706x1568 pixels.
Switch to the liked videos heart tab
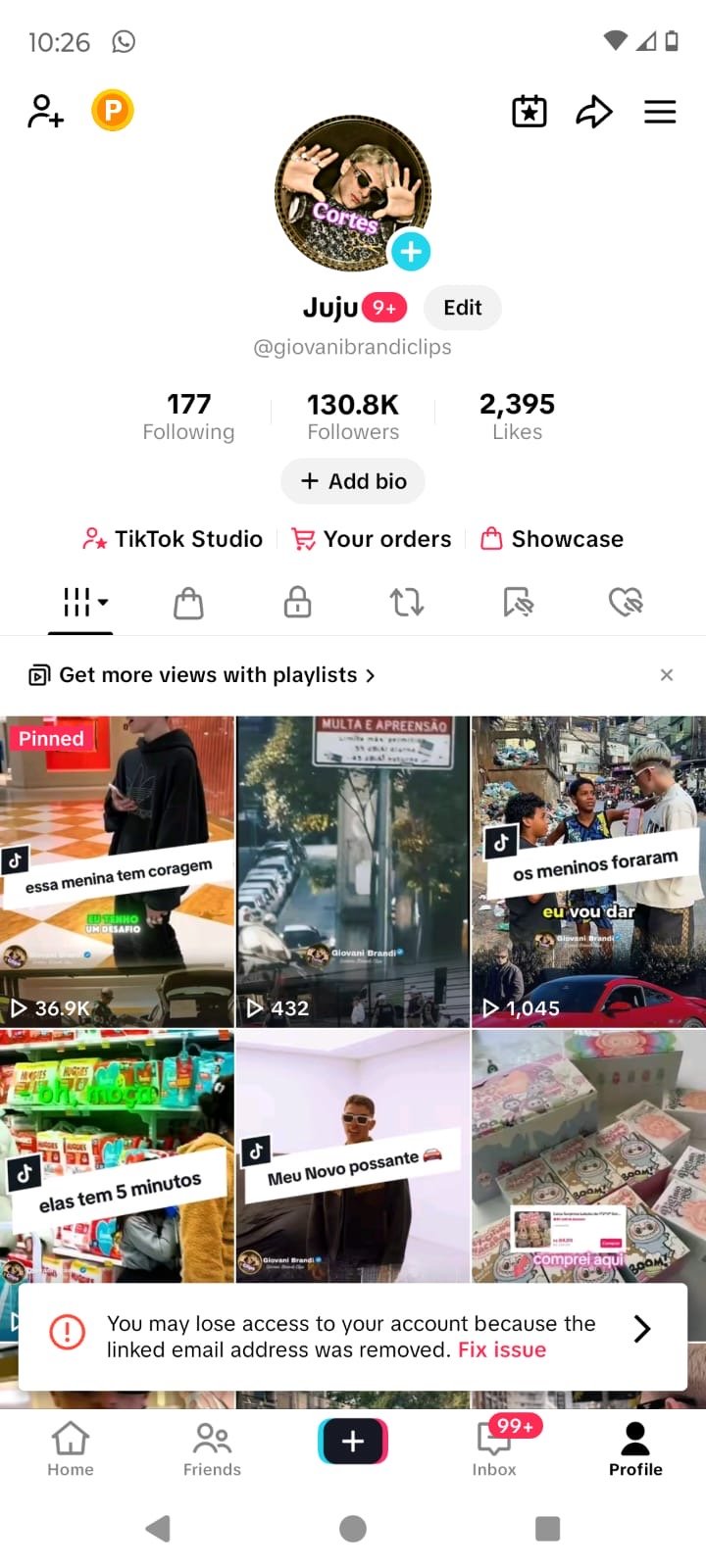click(626, 602)
